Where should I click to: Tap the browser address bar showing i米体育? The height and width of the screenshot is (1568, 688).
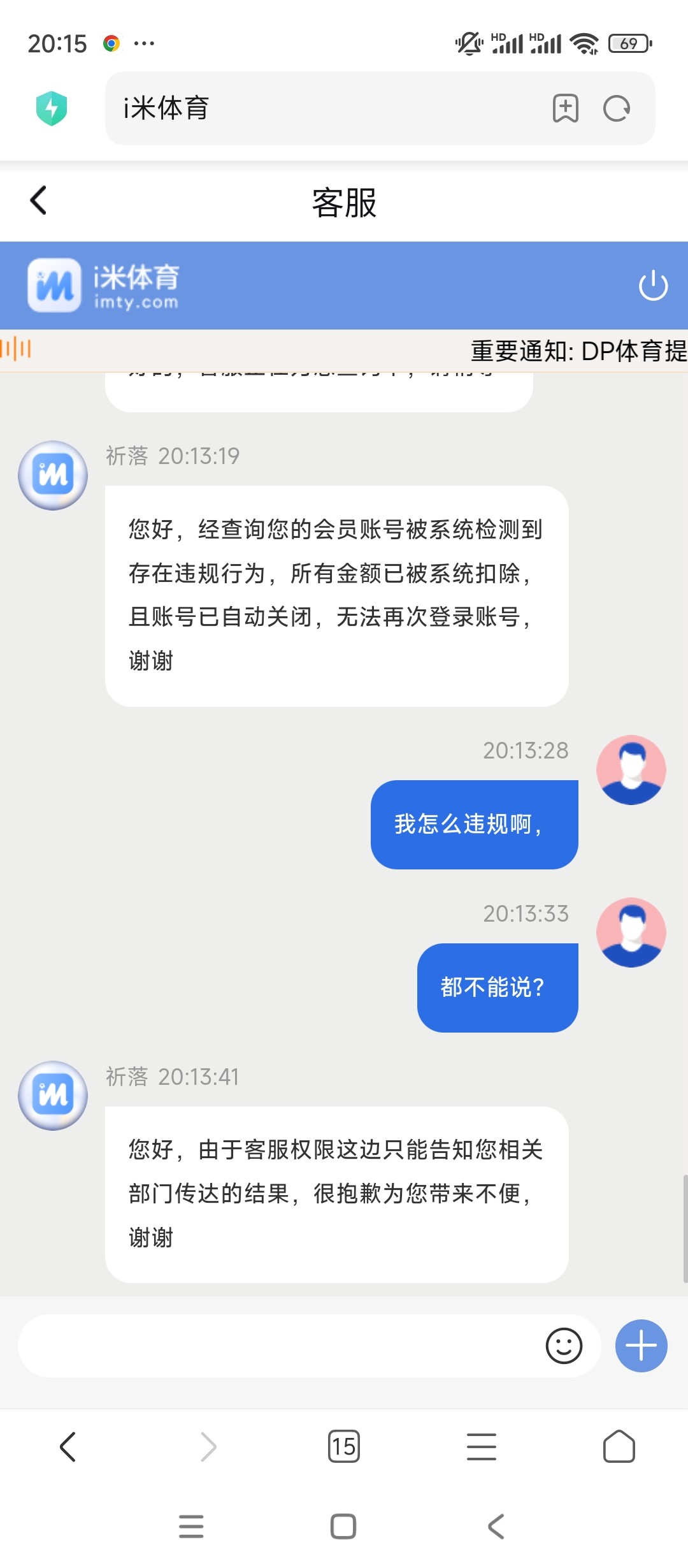click(x=319, y=108)
